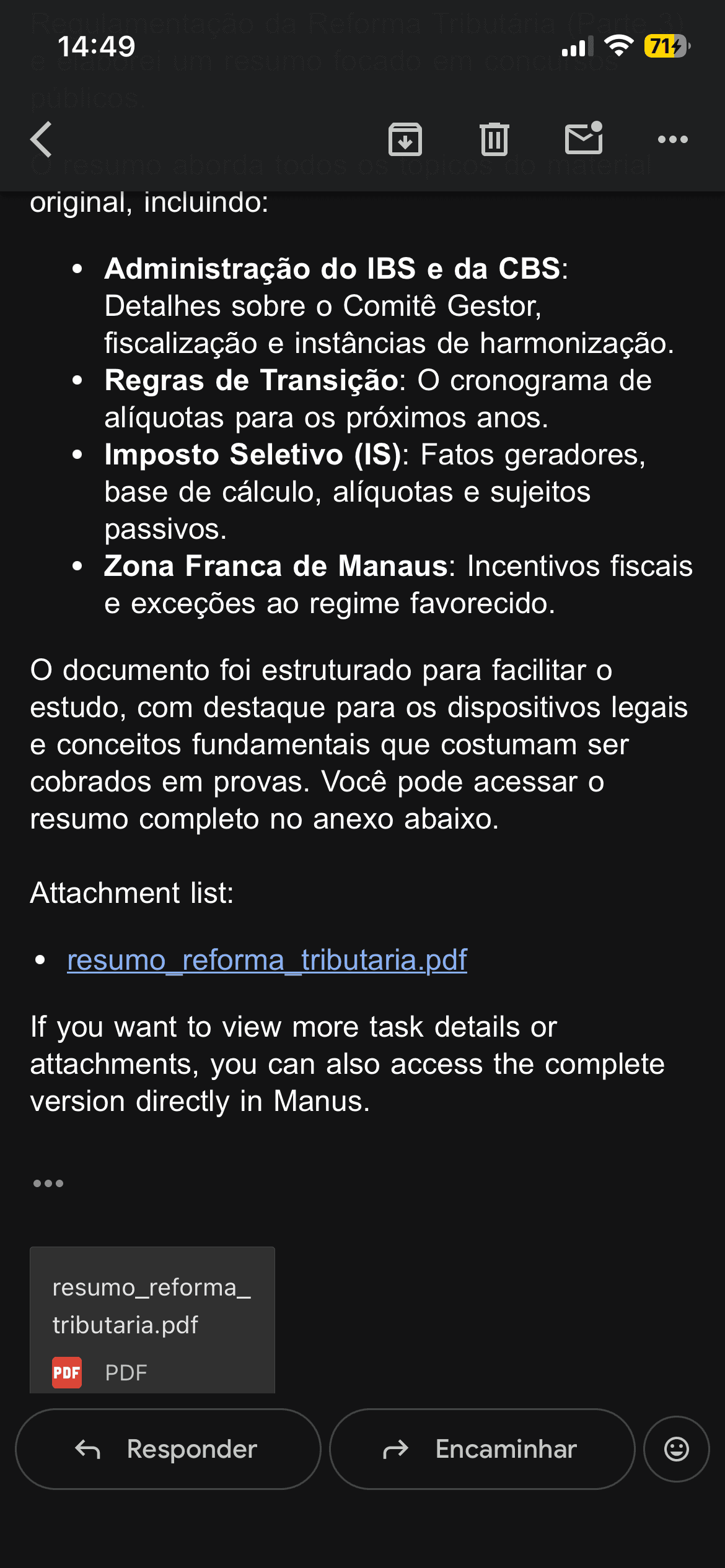Open the top overflow menu
This screenshot has height=1568, width=725.
pyautogui.click(x=672, y=139)
